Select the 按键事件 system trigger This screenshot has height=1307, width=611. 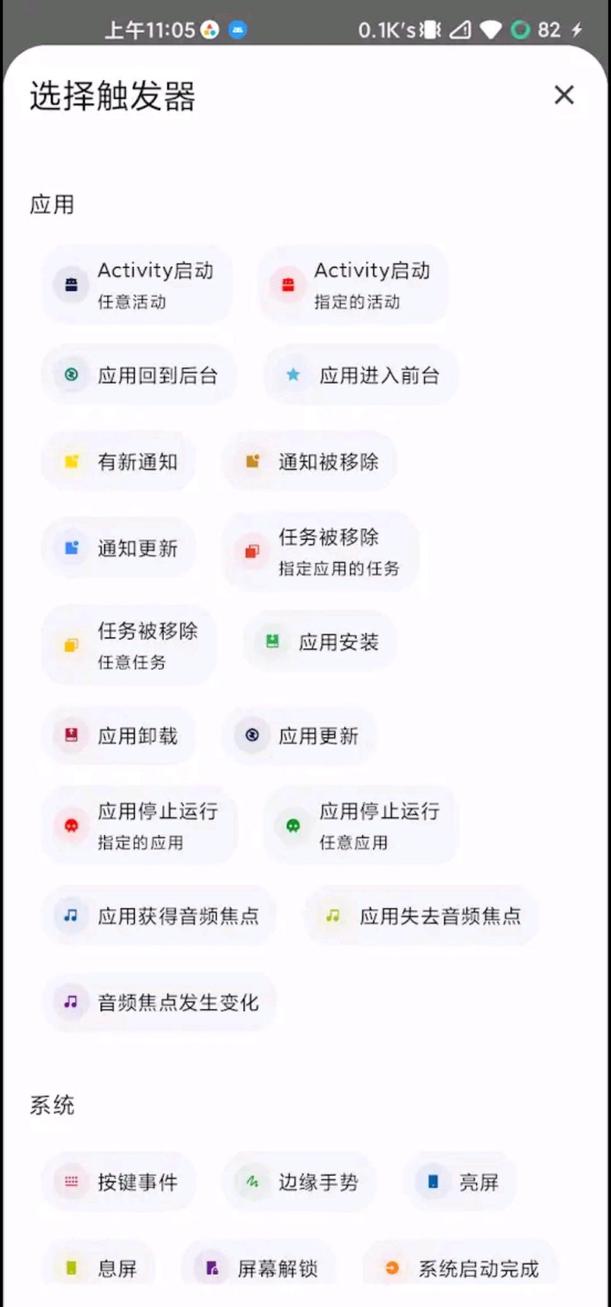tap(119, 1182)
